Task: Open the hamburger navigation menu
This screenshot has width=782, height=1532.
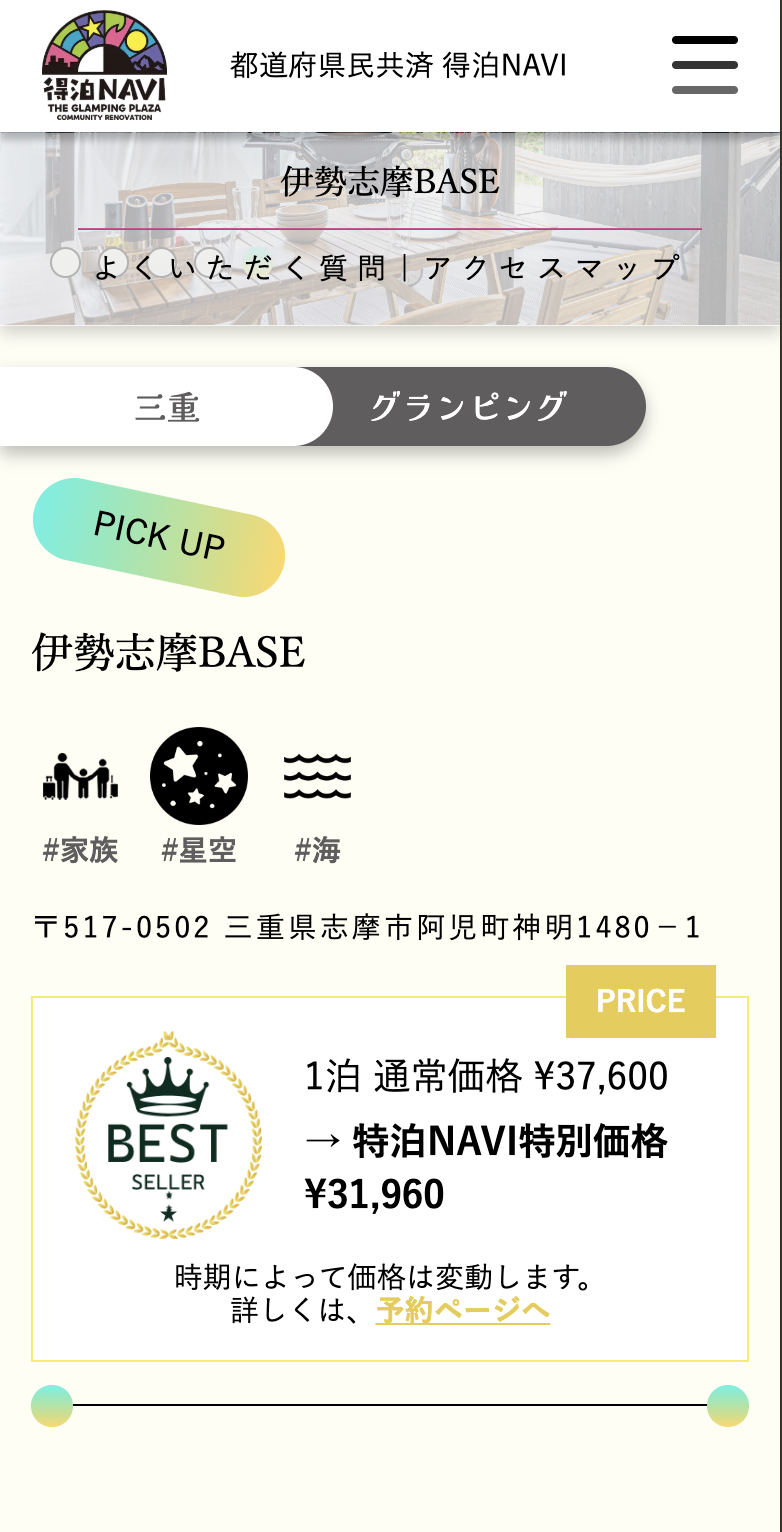Action: pyautogui.click(x=704, y=64)
